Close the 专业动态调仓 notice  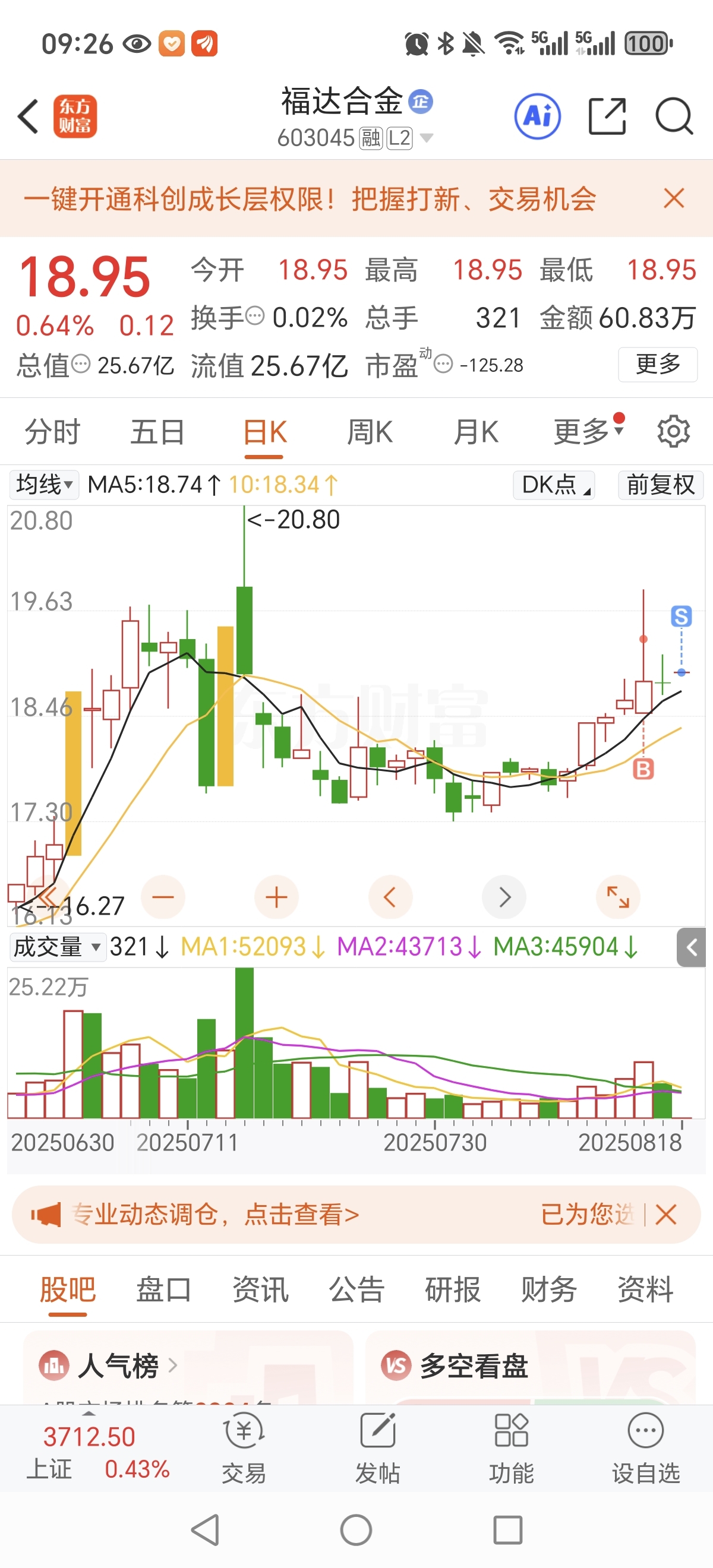point(666,1215)
